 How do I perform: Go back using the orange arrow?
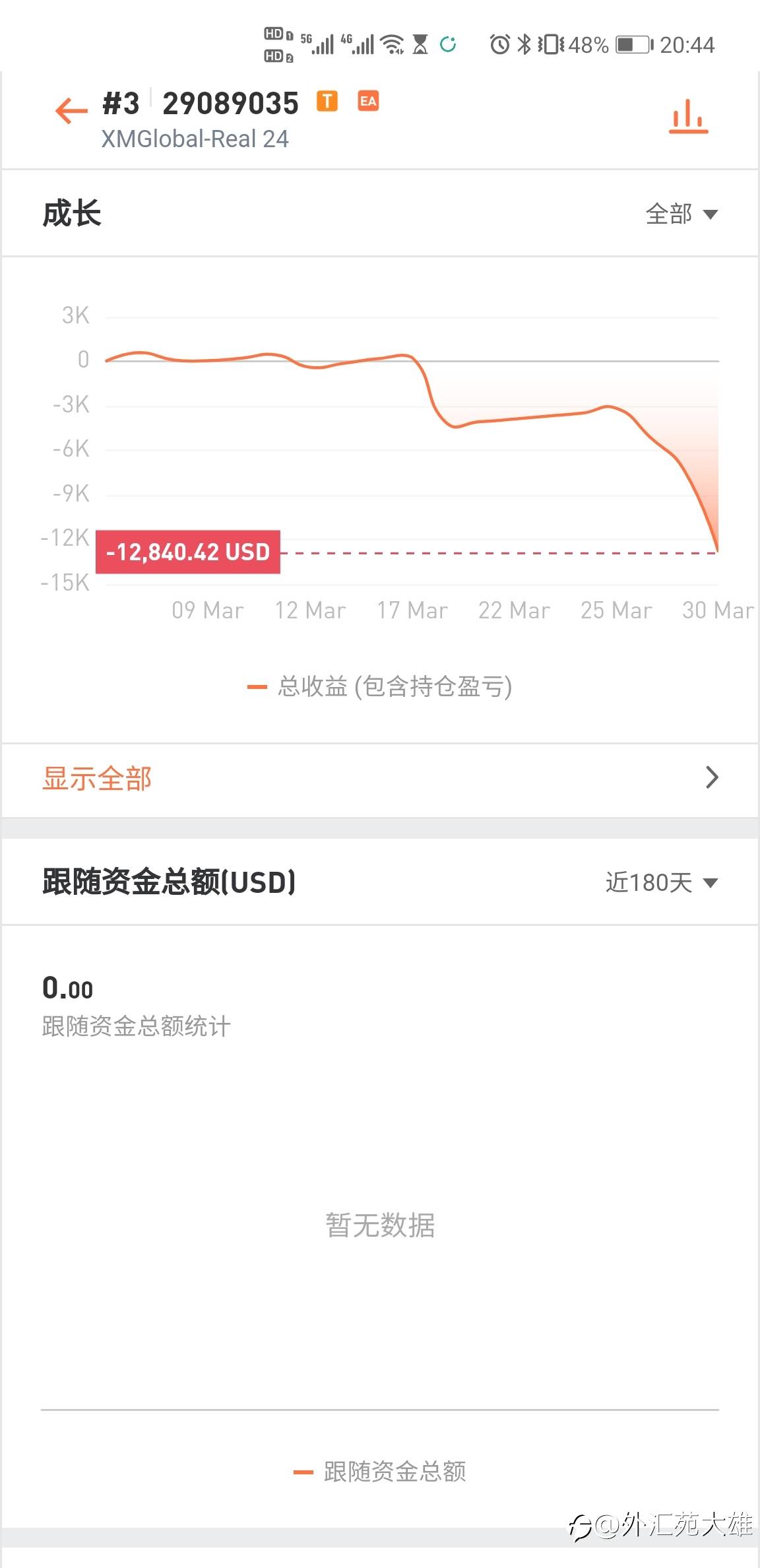[71, 110]
